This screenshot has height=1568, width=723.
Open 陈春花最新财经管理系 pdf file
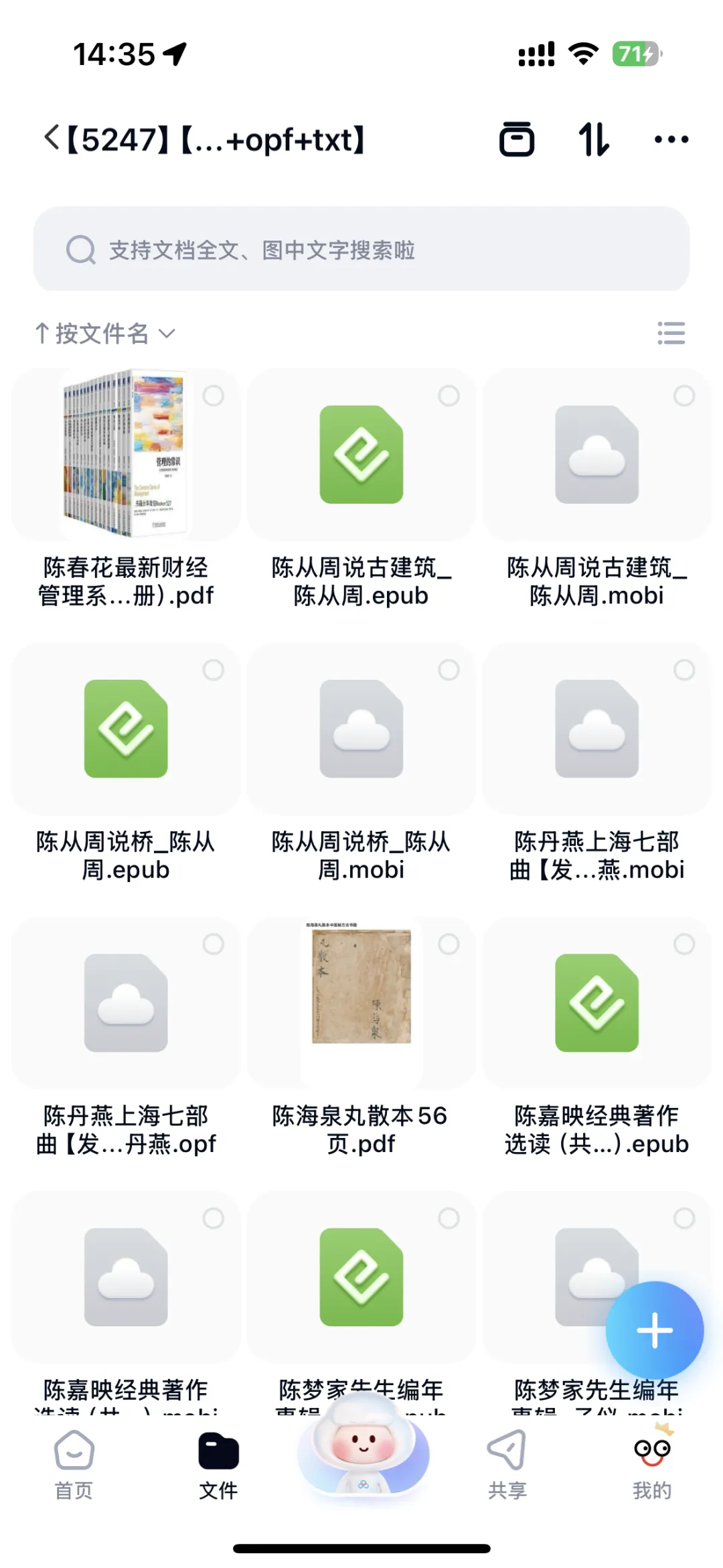click(126, 489)
